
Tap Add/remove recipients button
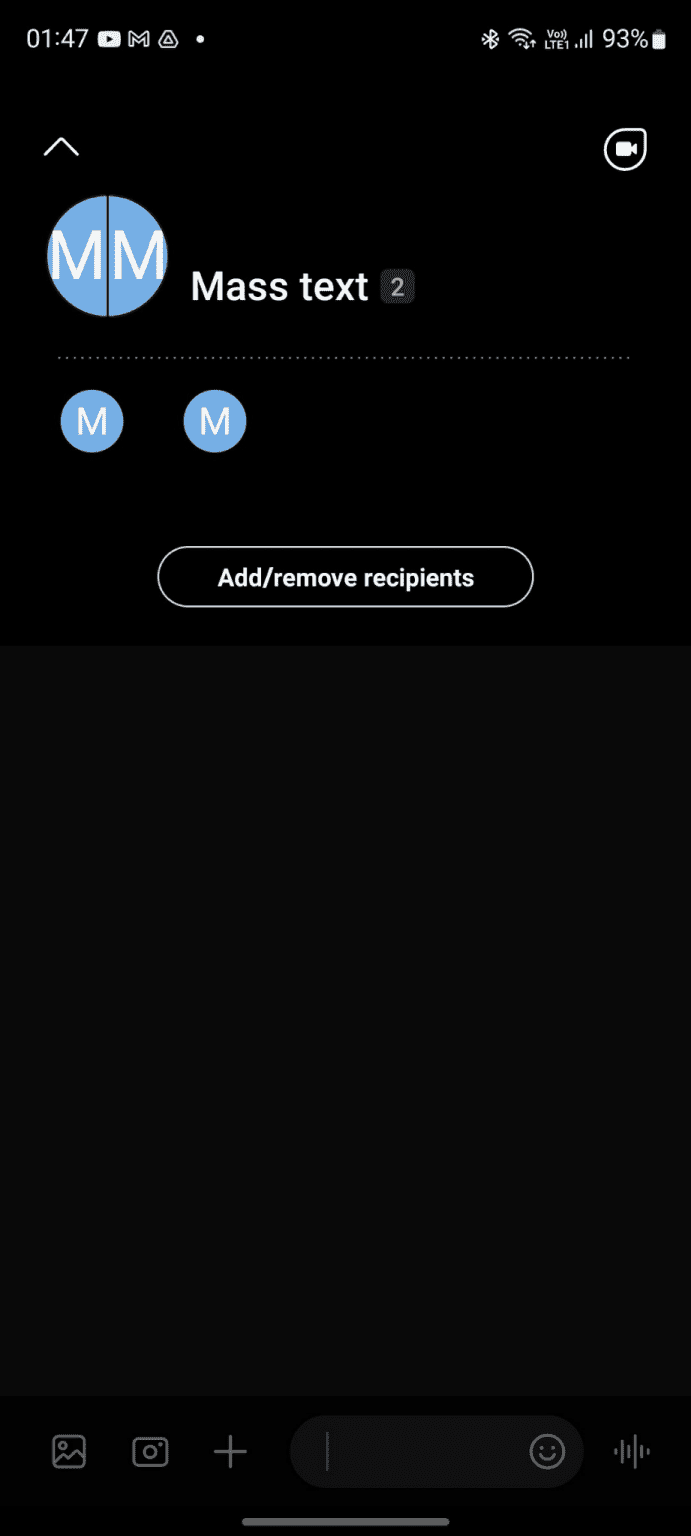point(345,577)
